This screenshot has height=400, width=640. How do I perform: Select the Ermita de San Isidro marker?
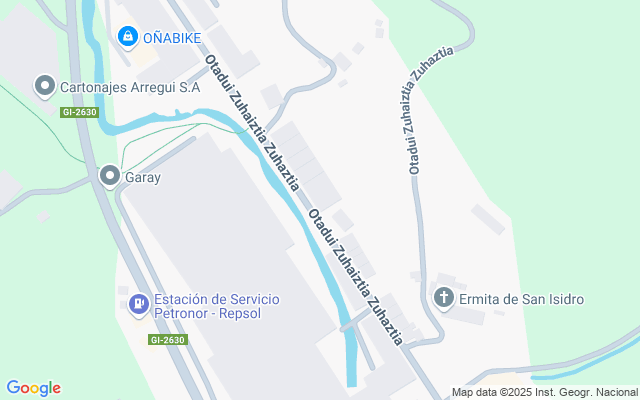point(444,298)
